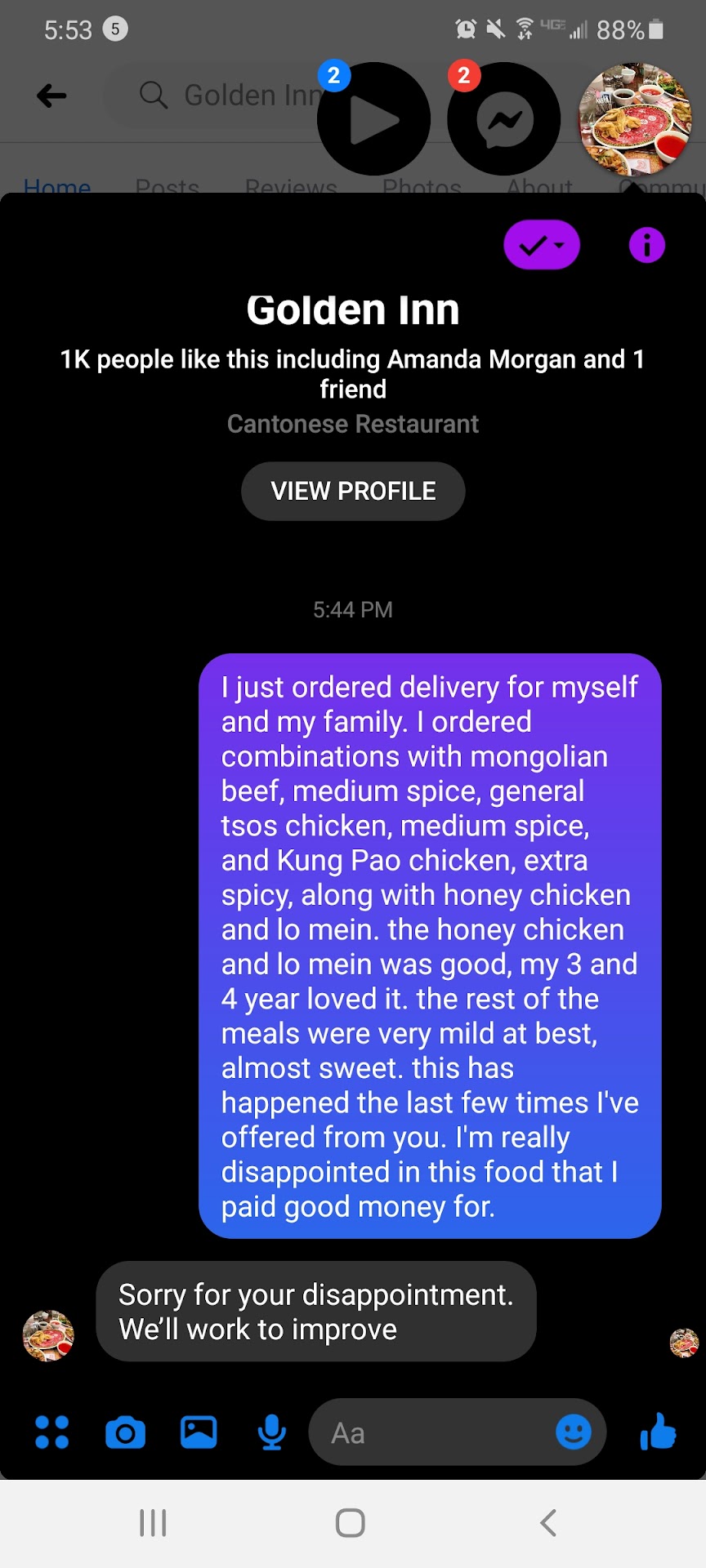This screenshot has height=1568, width=706.
Task: Open the video chat head bubble
Action: (x=373, y=119)
